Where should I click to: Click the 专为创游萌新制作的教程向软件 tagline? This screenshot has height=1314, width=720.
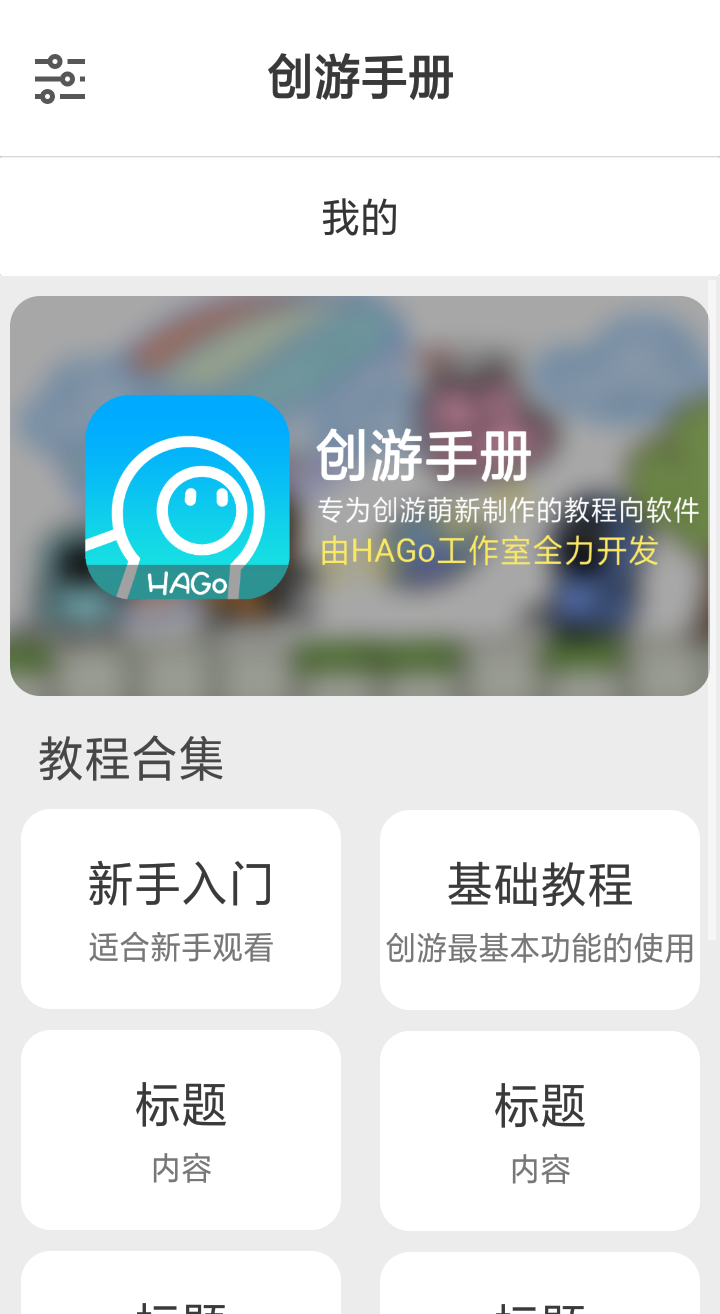[510, 508]
